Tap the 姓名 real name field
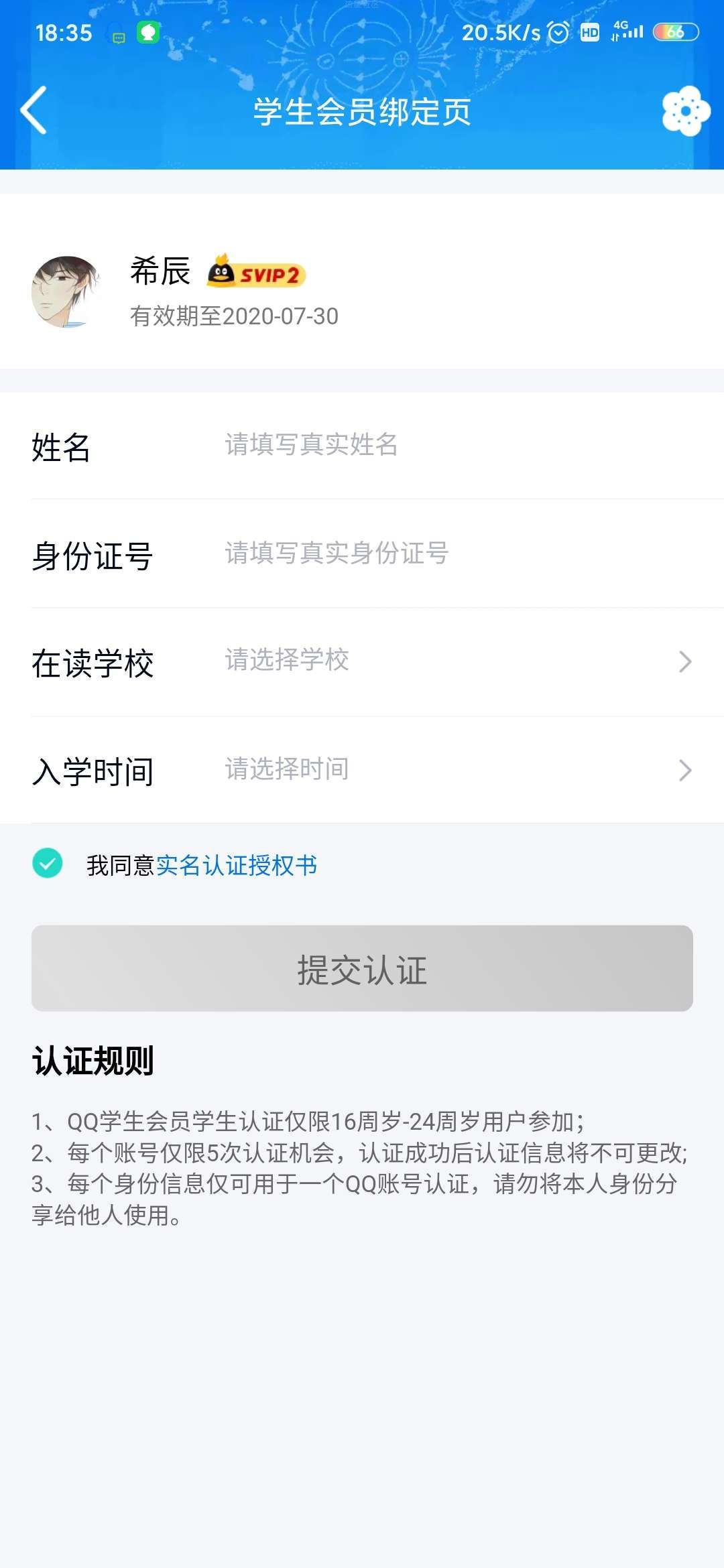Screen dimensions: 724x1568 [442, 445]
